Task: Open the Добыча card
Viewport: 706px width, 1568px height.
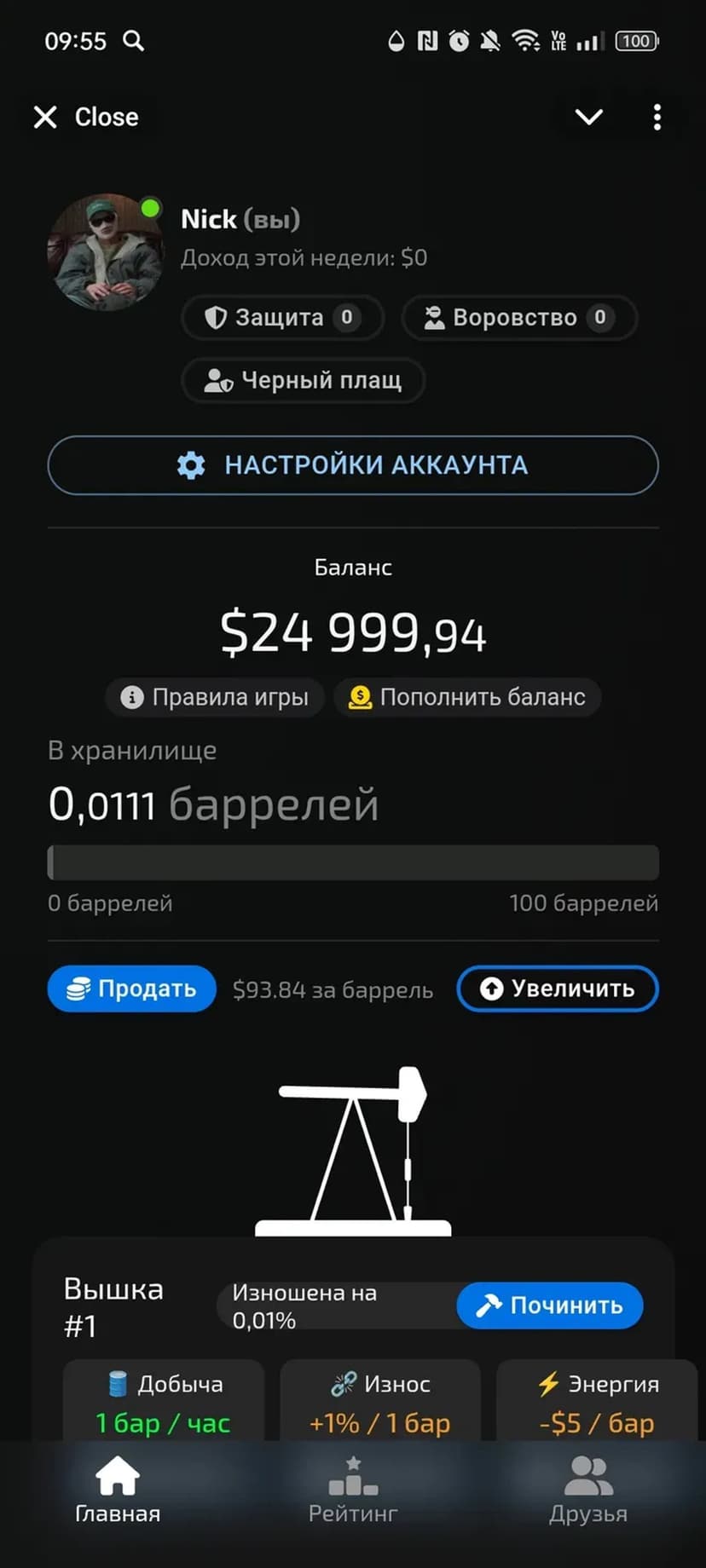Action: point(164,1402)
